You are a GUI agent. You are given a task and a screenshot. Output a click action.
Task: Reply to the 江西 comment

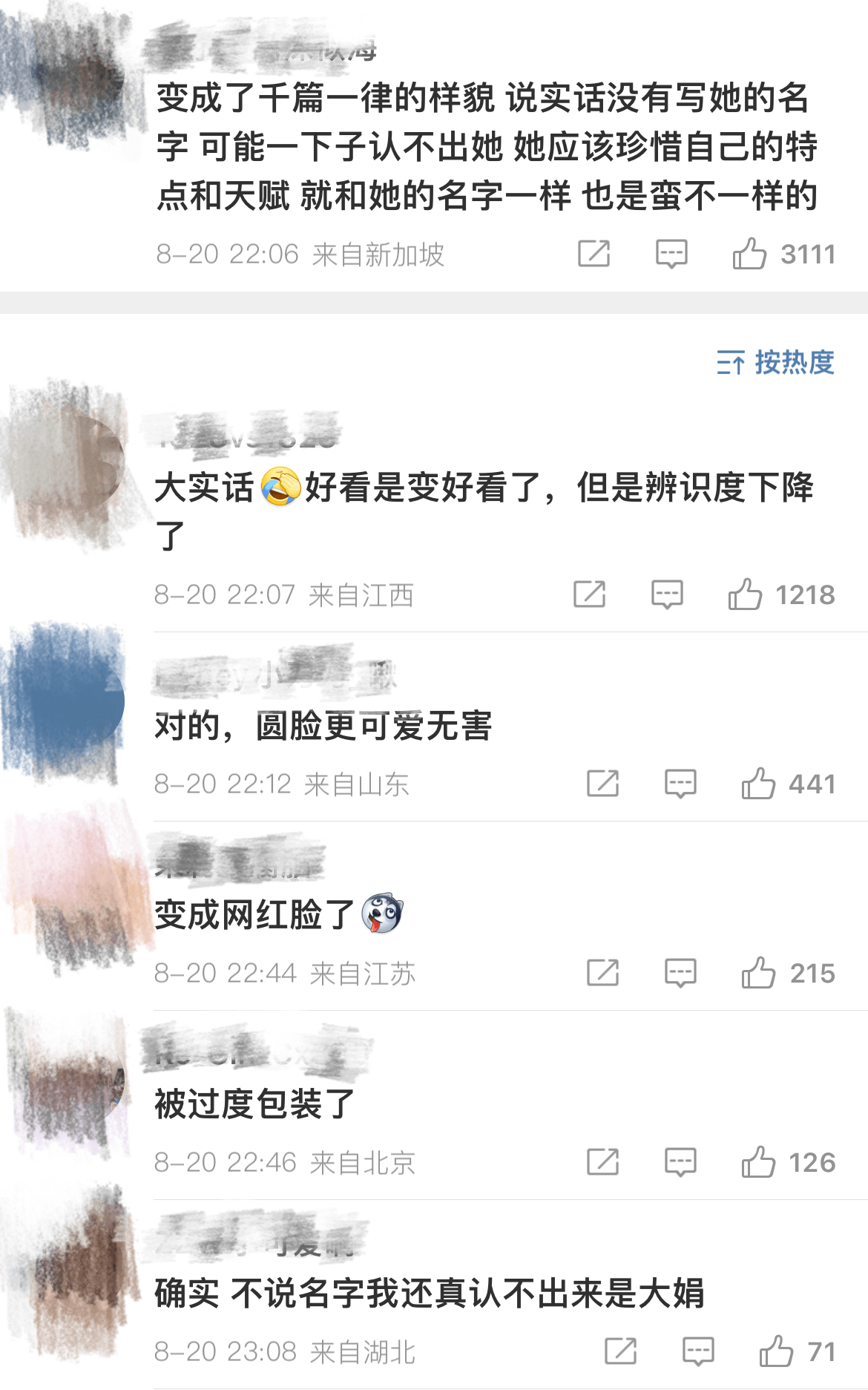coord(667,594)
